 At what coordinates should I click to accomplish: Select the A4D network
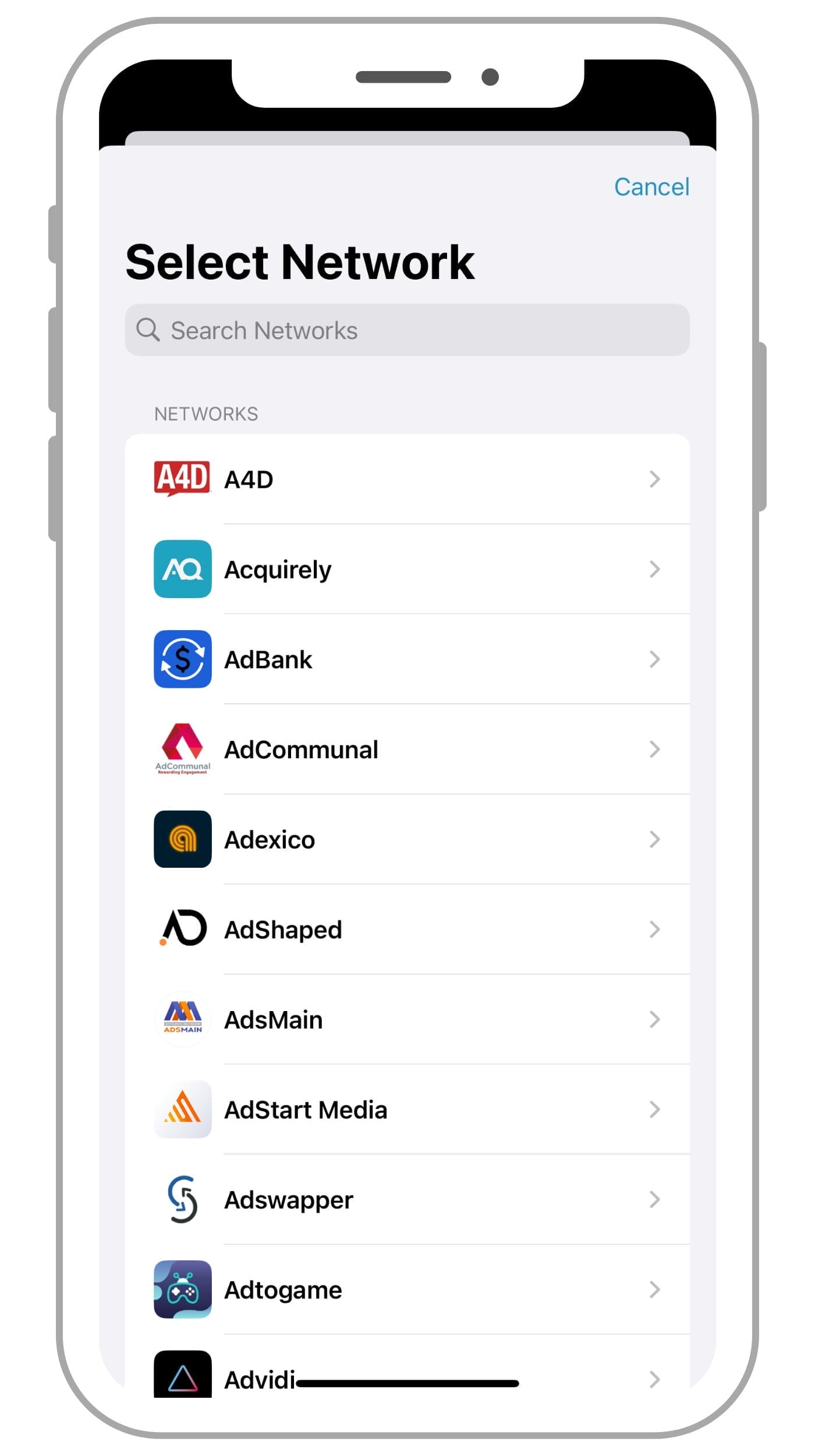[408, 479]
